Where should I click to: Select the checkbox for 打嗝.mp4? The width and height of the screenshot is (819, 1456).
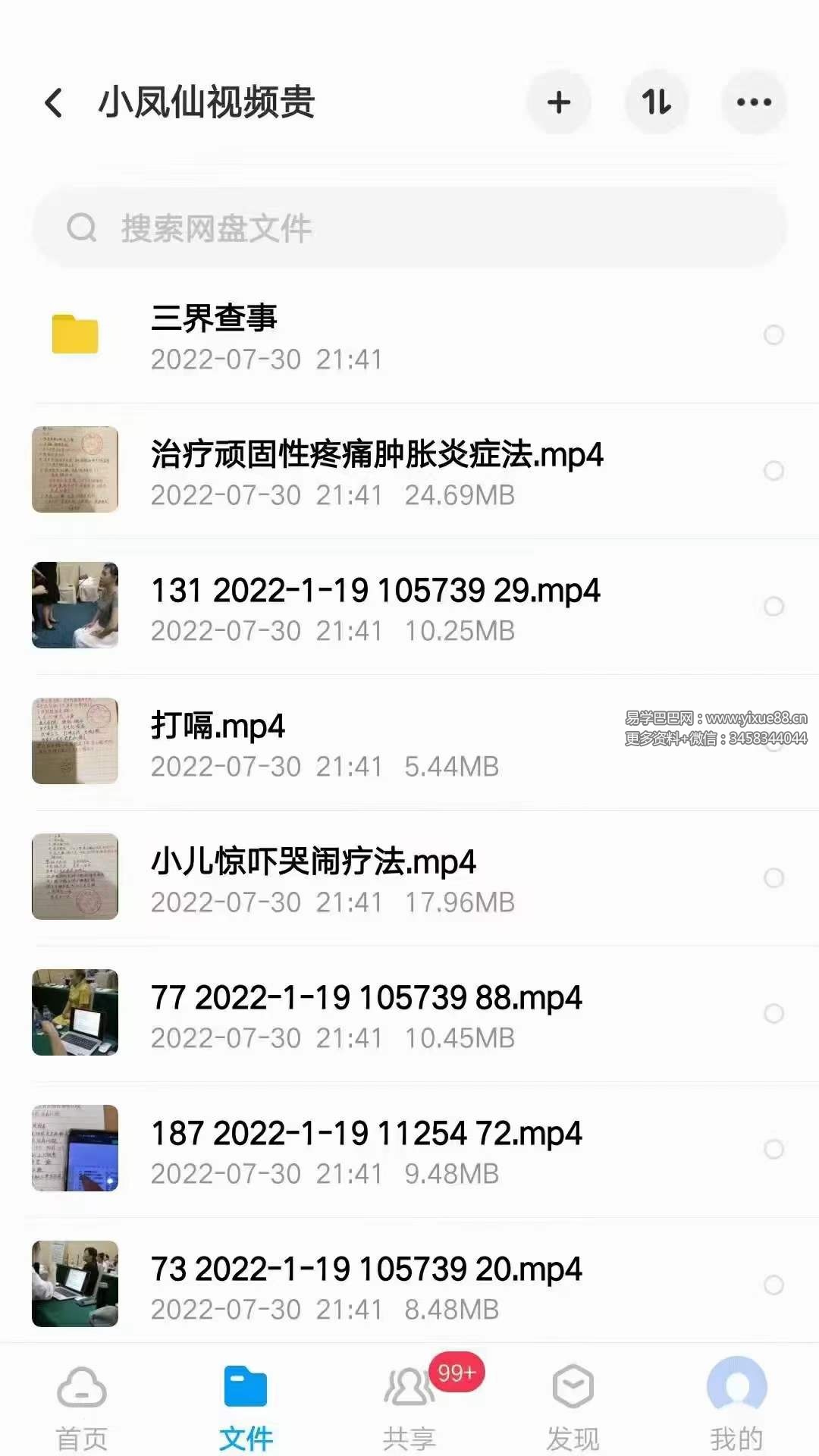(x=775, y=743)
